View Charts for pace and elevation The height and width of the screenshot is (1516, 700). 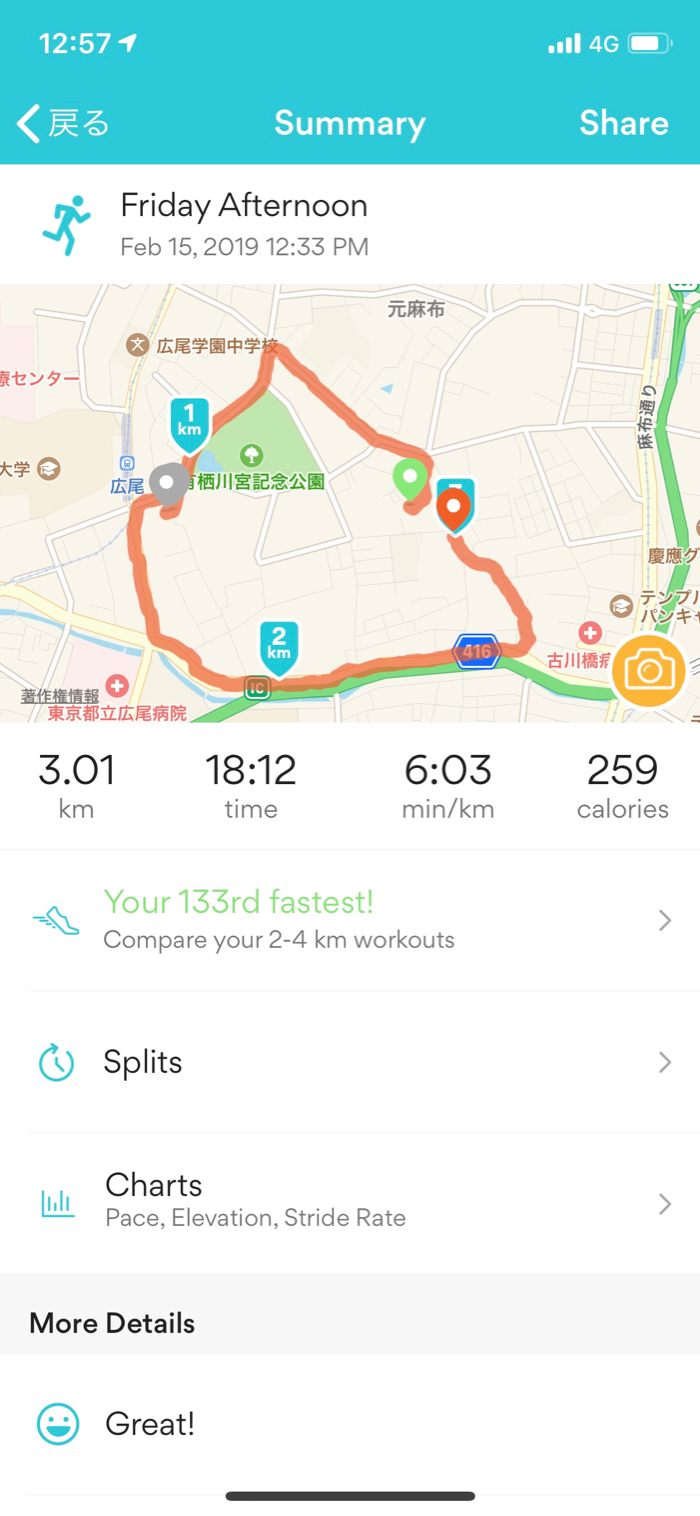click(350, 1201)
